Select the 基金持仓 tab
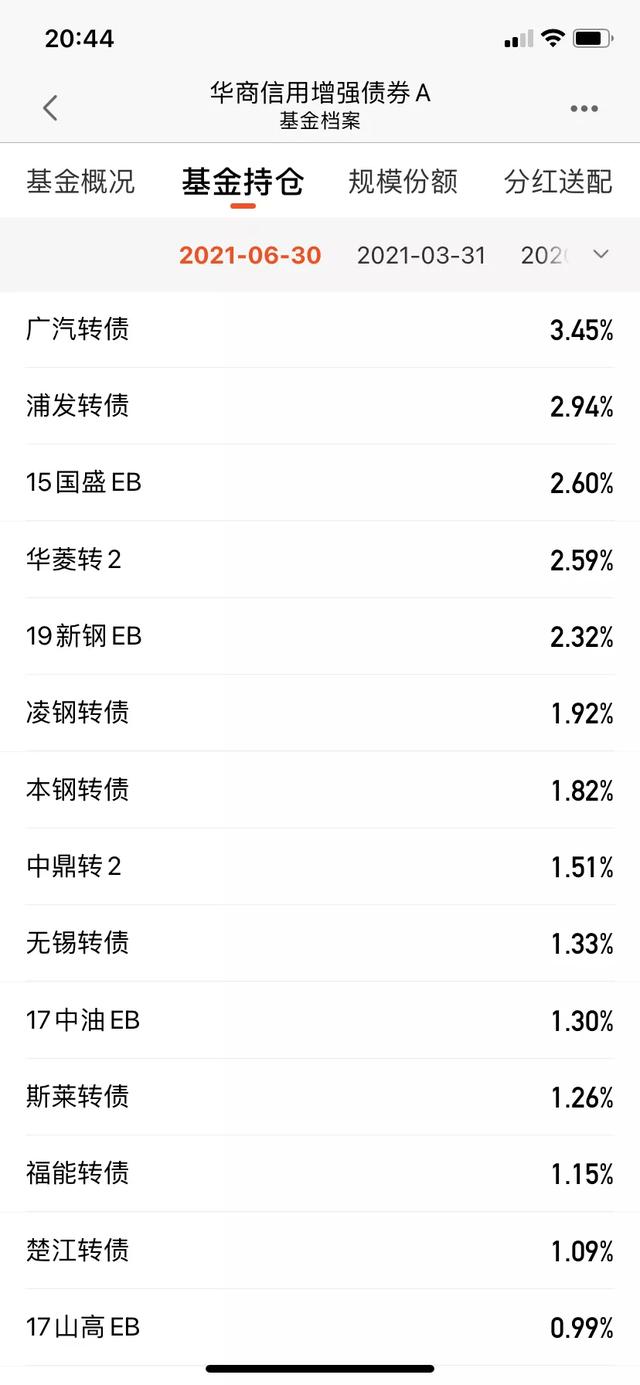 pos(243,182)
